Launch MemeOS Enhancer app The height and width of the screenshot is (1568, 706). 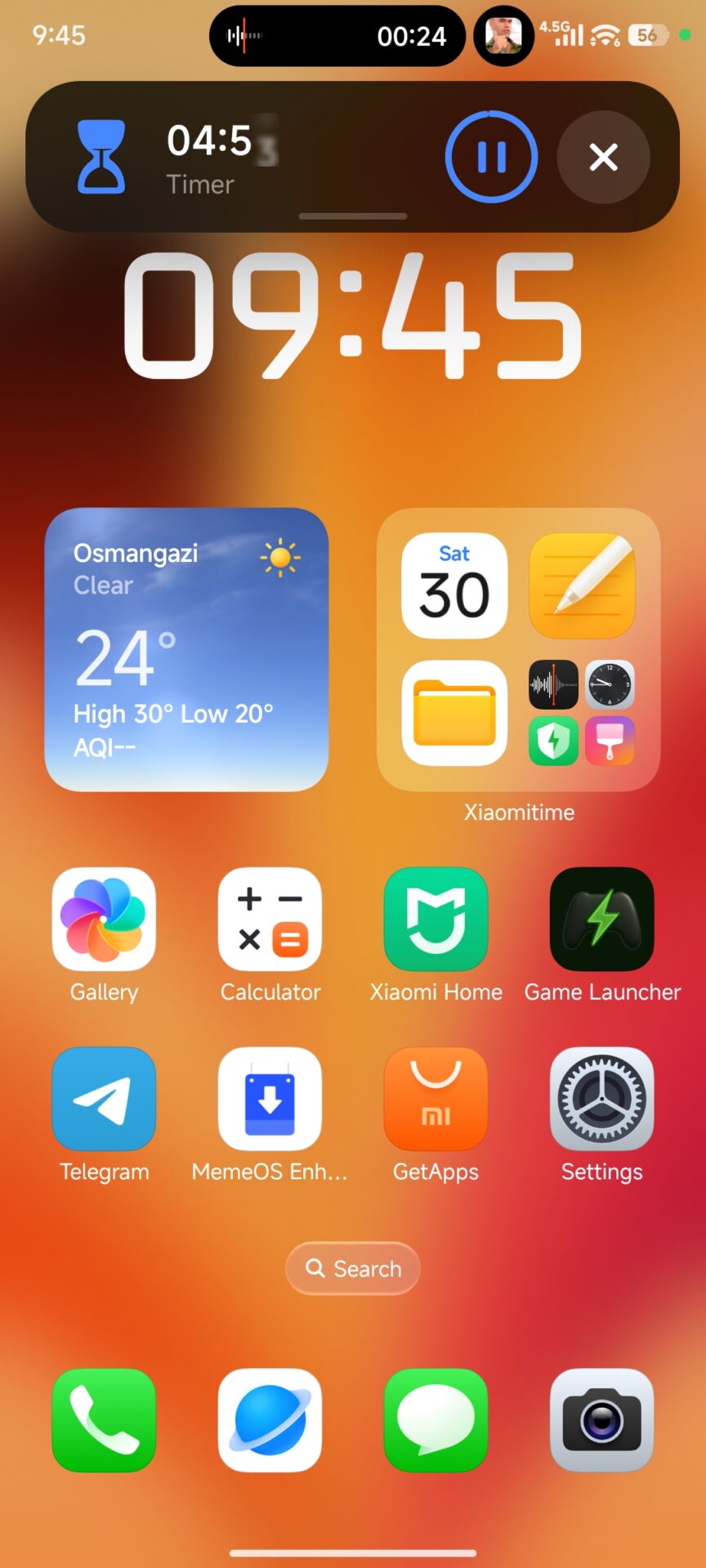tap(270, 1098)
